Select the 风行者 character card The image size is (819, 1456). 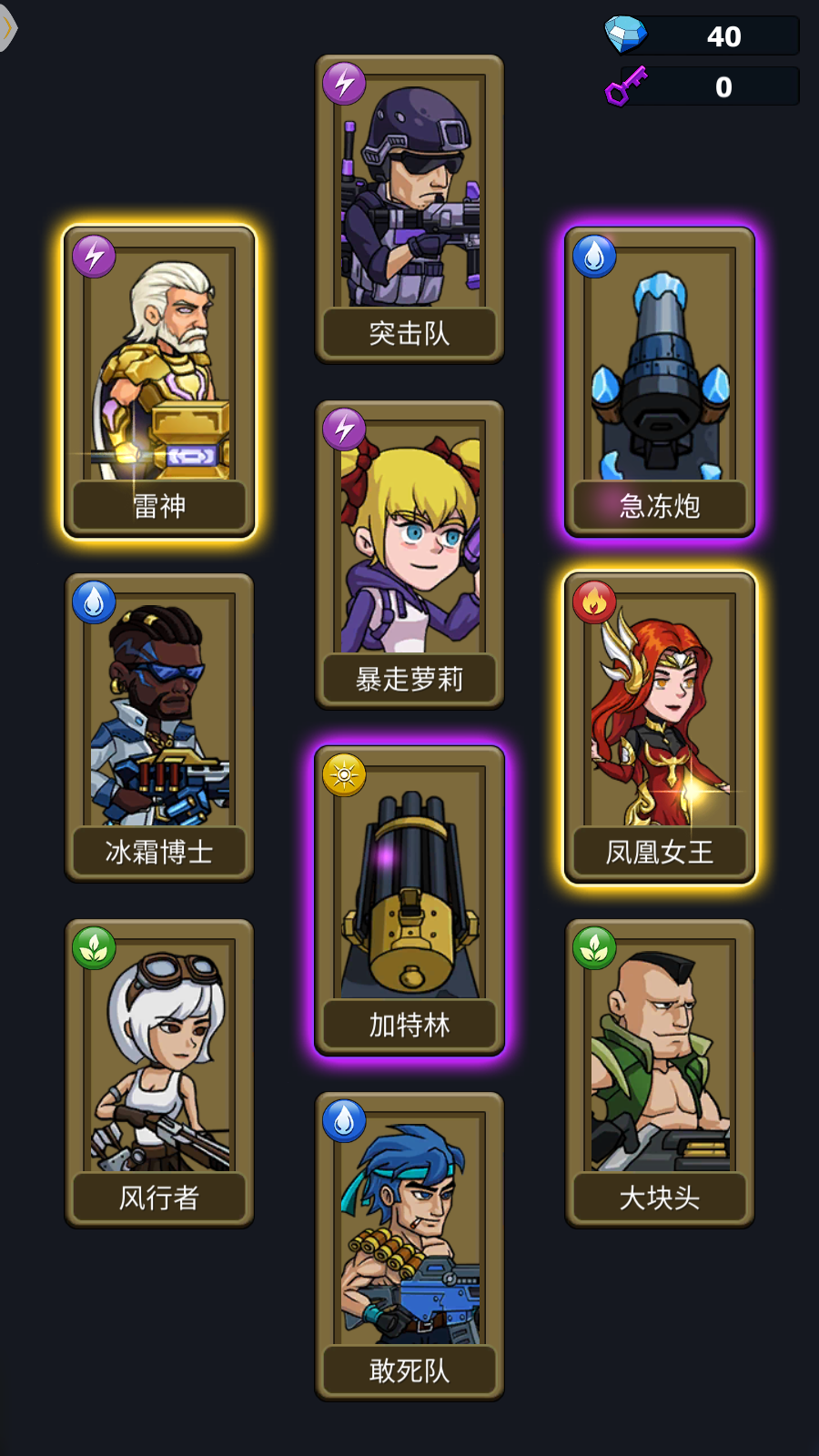[x=159, y=1074]
